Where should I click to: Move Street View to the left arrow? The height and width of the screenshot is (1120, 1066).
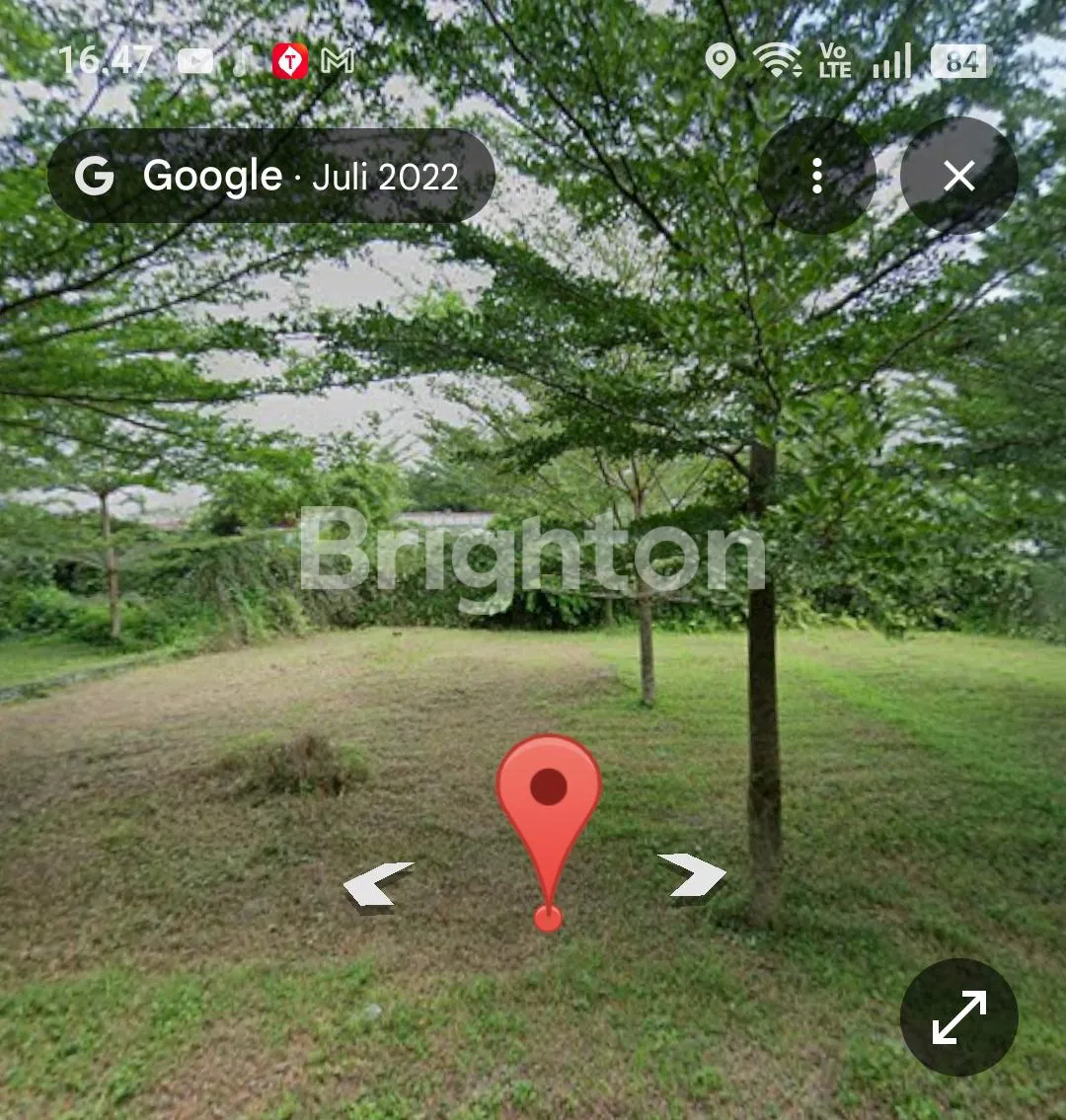(x=378, y=882)
